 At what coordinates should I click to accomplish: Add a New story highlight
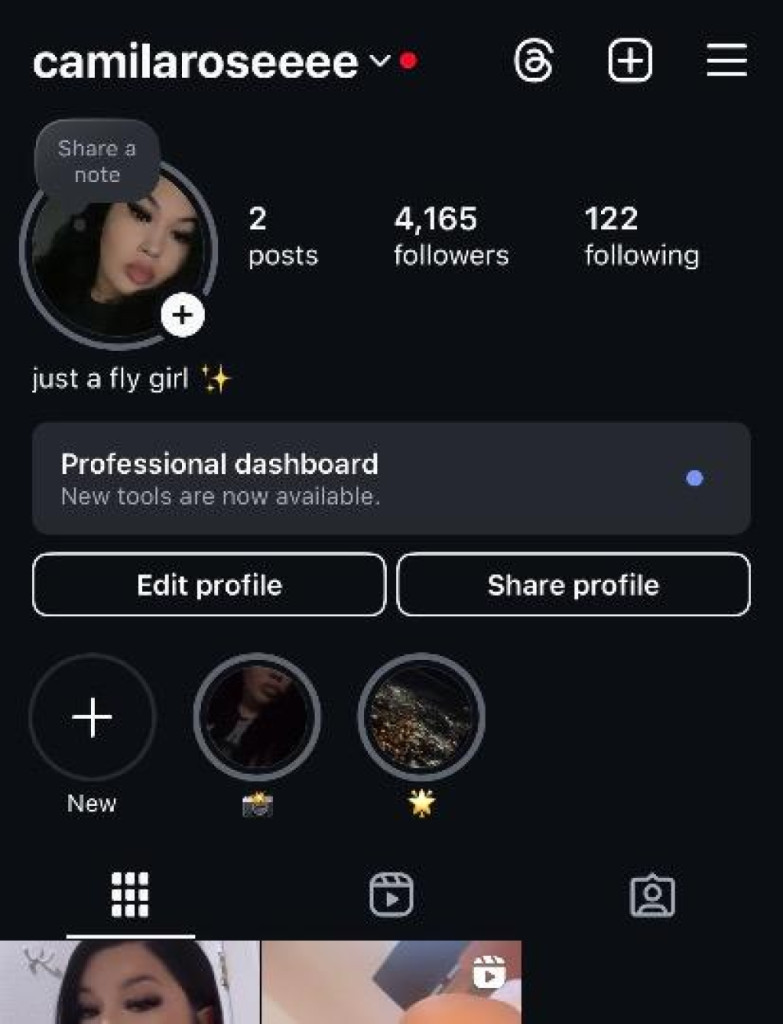92,718
